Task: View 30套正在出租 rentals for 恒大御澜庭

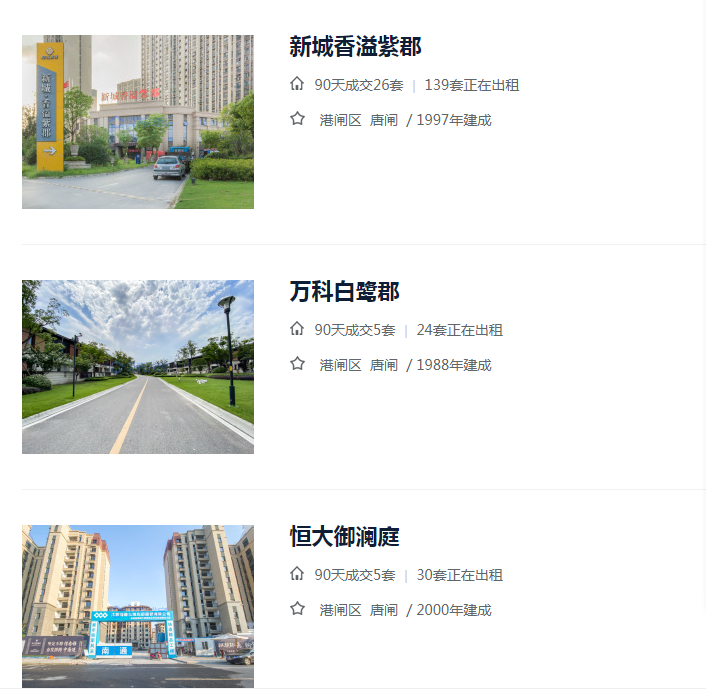Action: pos(459,575)
